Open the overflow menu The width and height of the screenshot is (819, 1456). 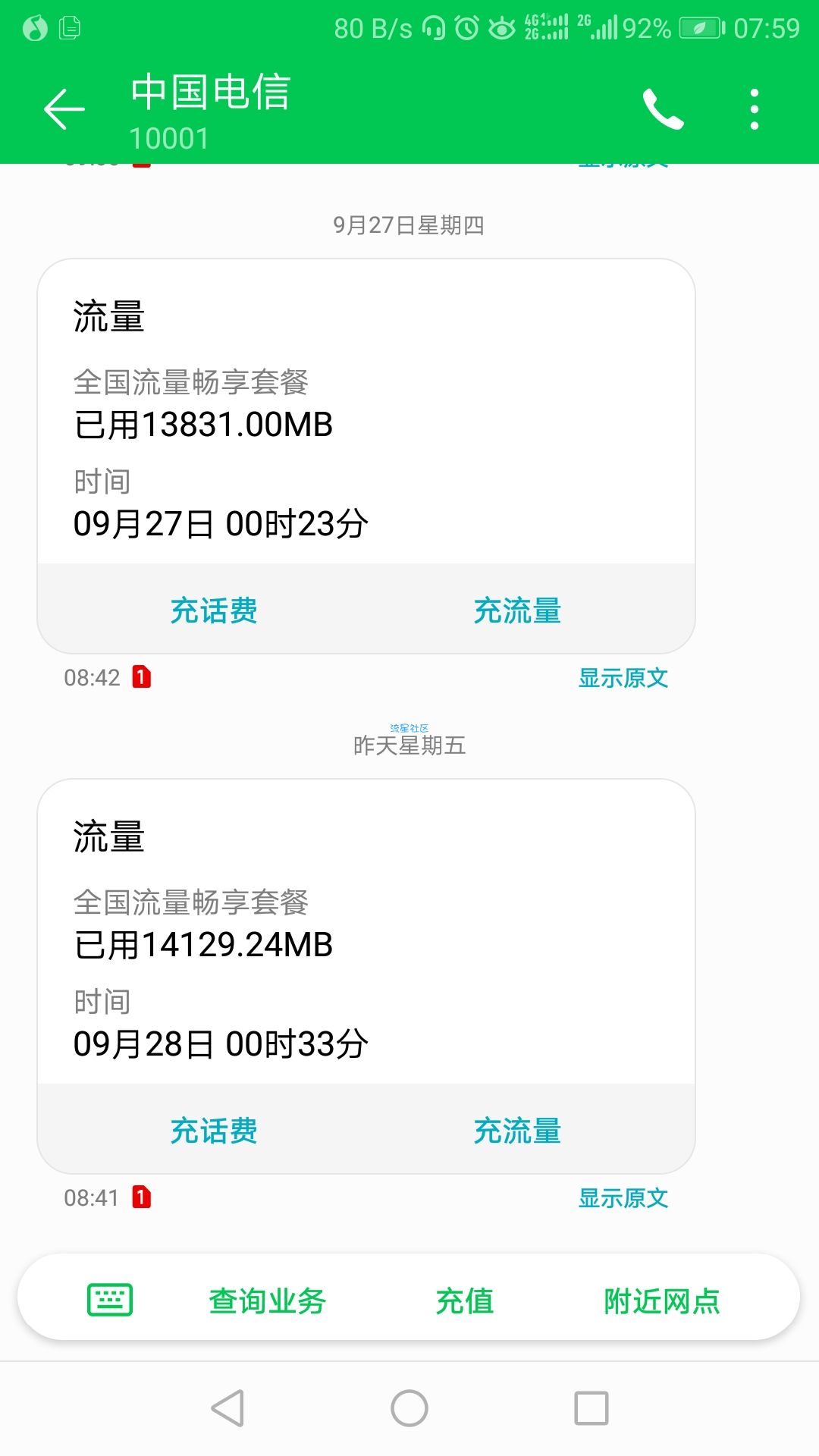(754, 110)
